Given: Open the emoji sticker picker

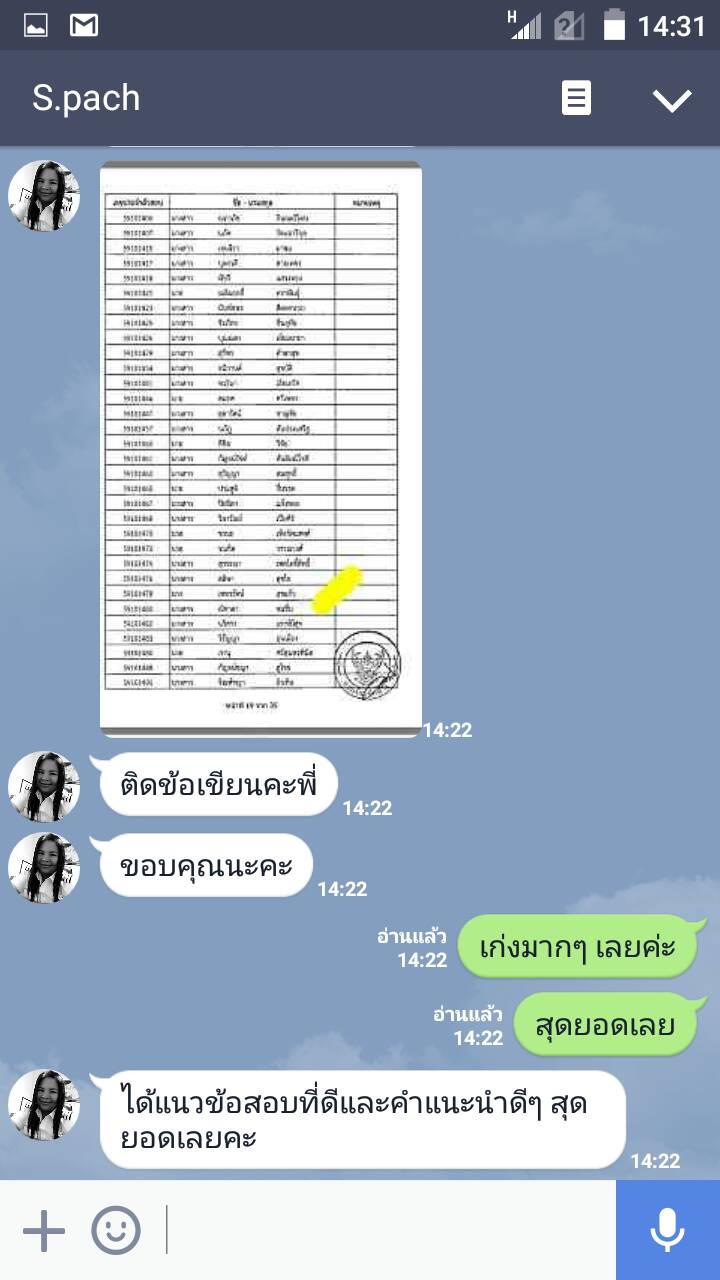Looking at the screenshot, I should 116,1230.
